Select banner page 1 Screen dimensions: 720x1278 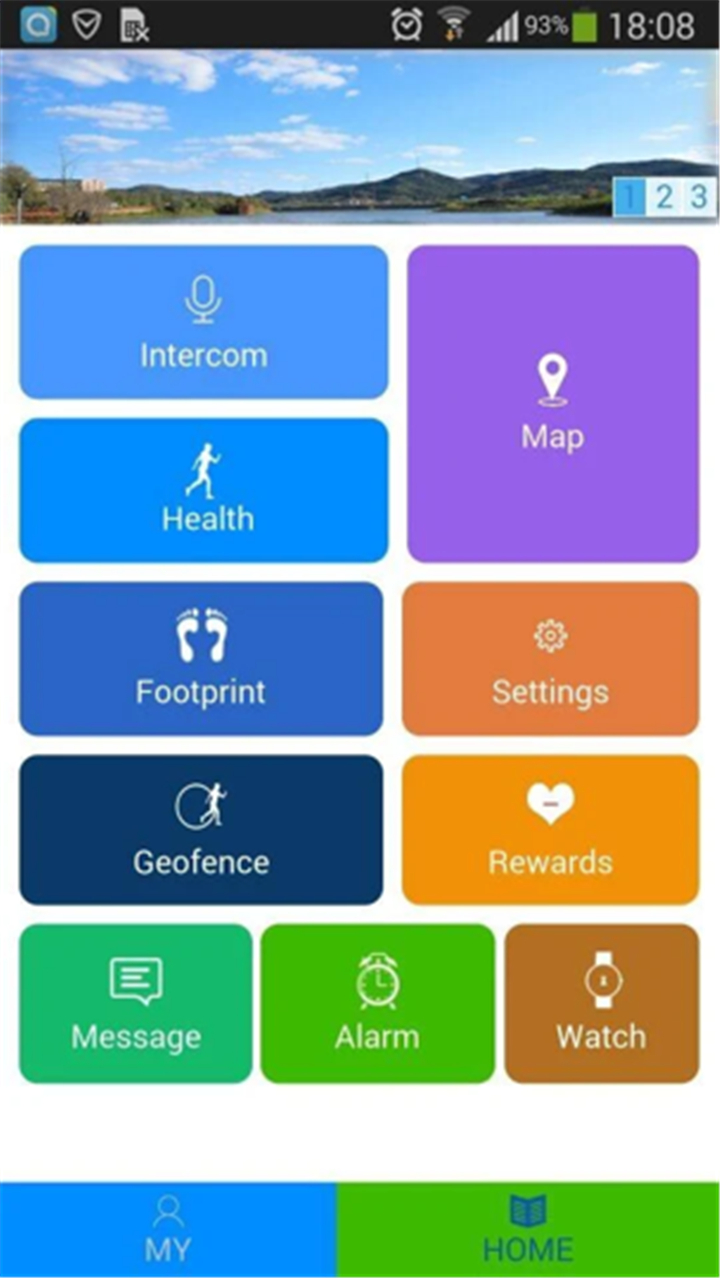click(628, 196)
